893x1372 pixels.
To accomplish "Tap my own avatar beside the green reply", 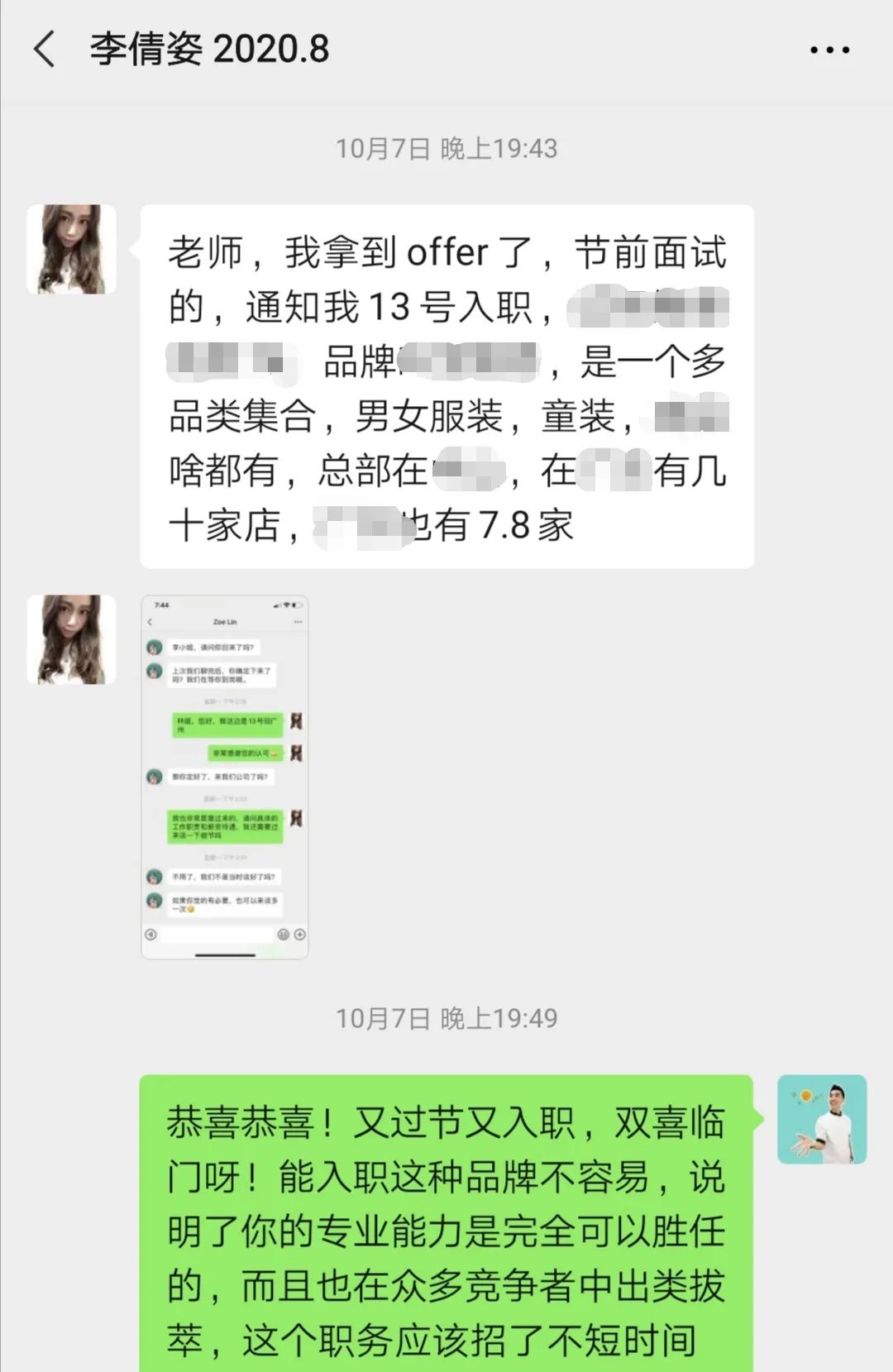I will pos(822,1119).
